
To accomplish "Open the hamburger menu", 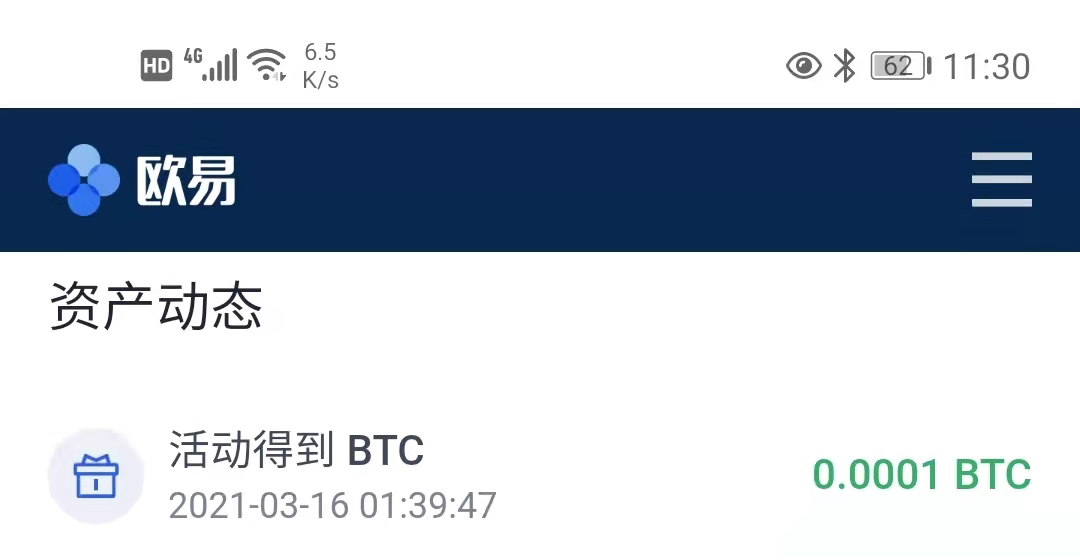I will [x=1001, y=180].
